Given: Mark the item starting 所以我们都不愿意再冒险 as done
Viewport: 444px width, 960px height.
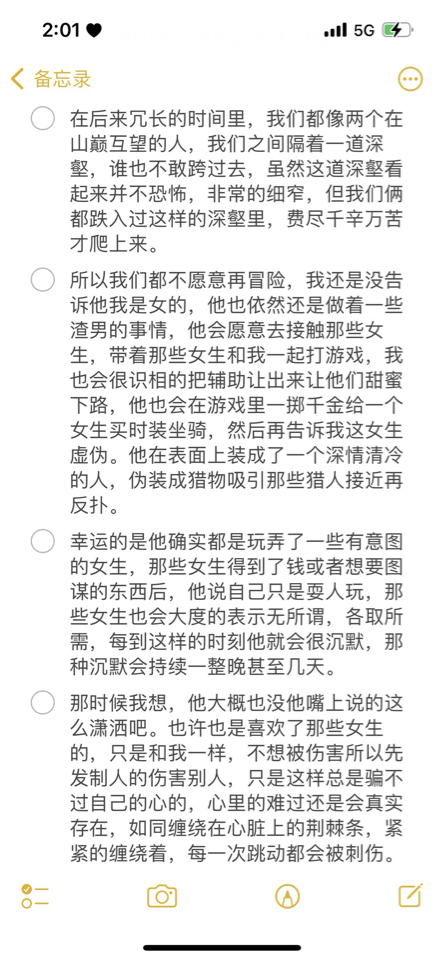Looking at the screenshot, I should 43,280.
